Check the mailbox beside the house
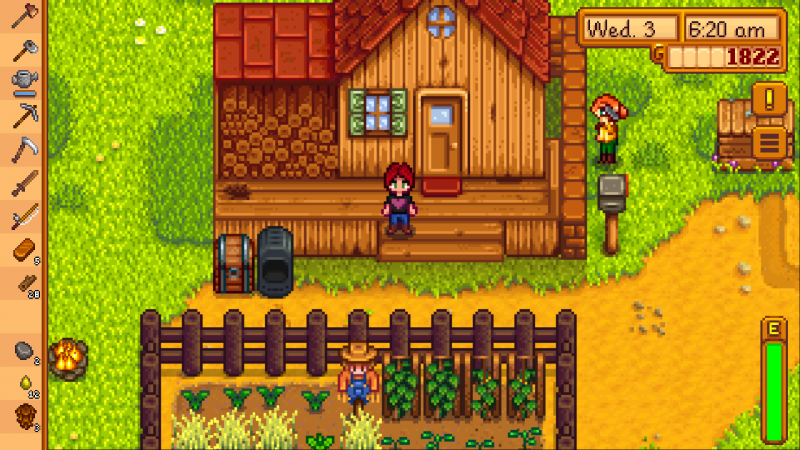Screen dimensions: 800x450 (609, 192)
